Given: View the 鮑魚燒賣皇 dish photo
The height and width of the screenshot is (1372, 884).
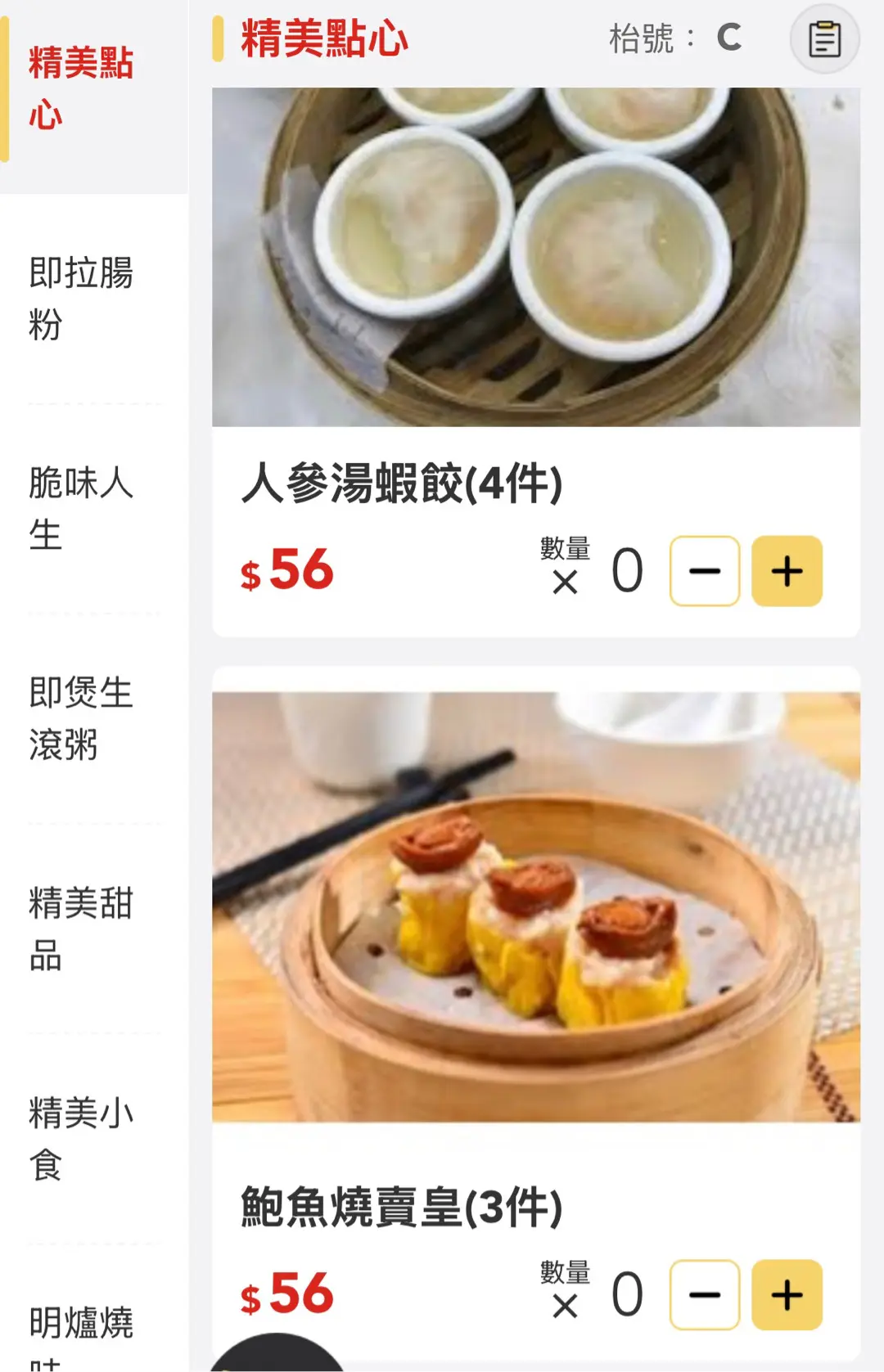Looking at the screenshot, I should [536, 906].
